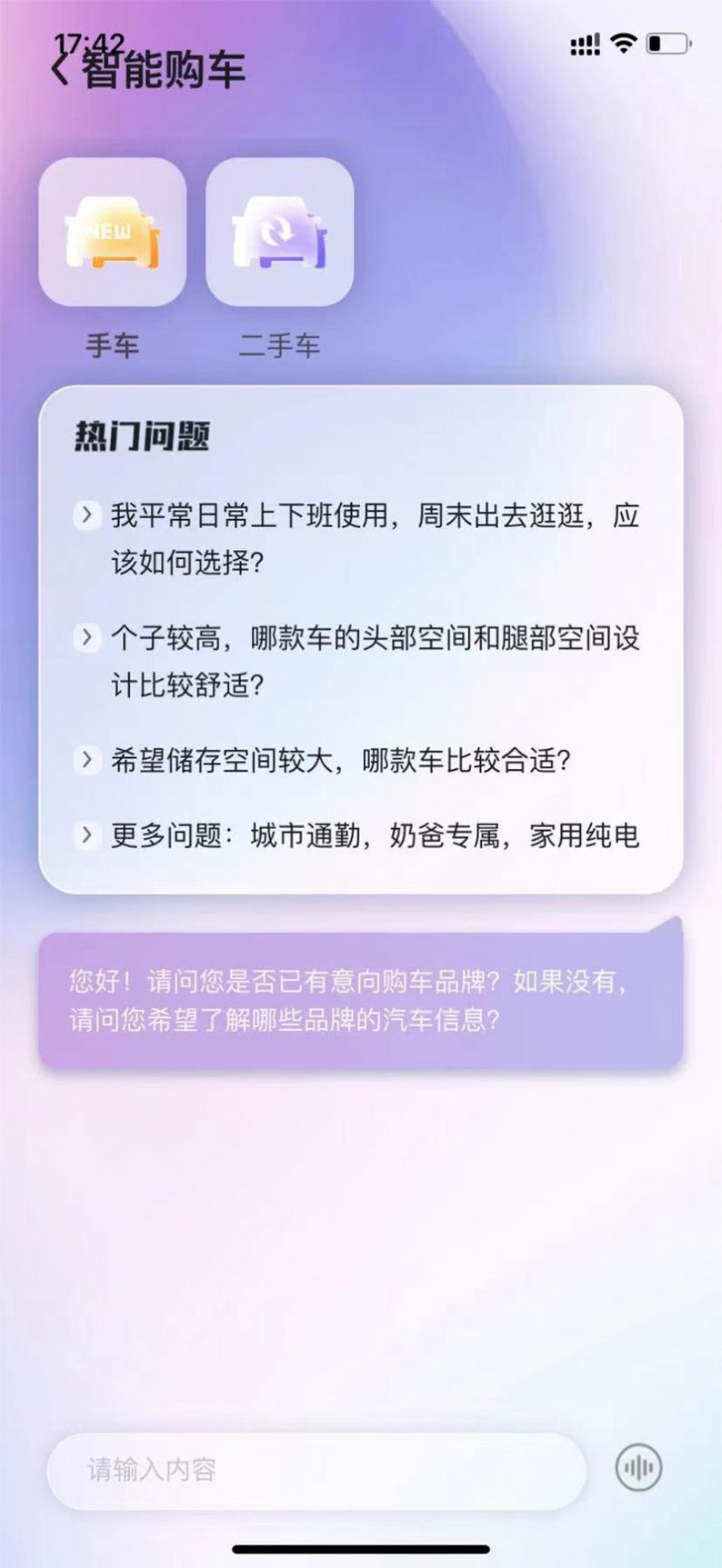
Task: Open the new car (NEW) tile
Action: pos(113,233)
